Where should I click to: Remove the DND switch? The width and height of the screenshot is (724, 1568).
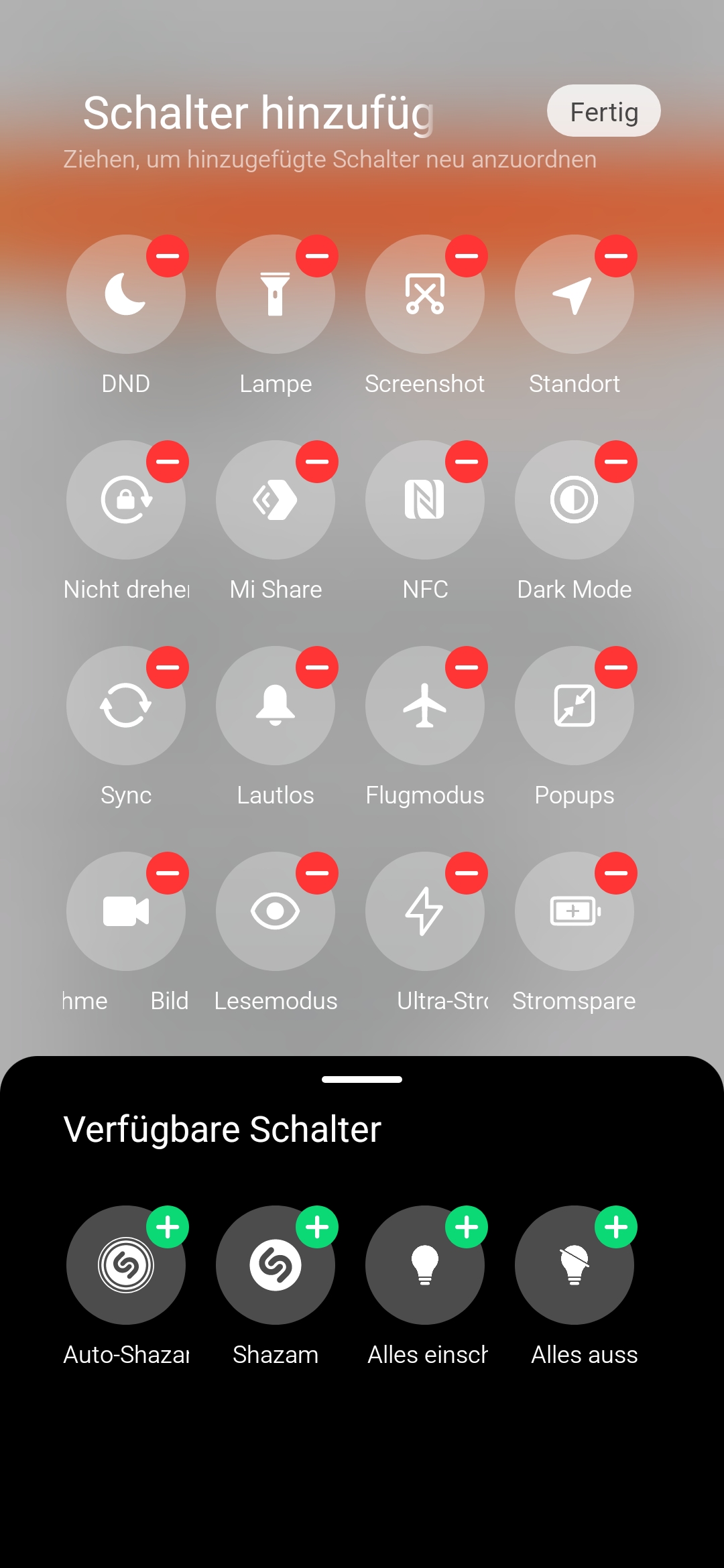point(168,256)
